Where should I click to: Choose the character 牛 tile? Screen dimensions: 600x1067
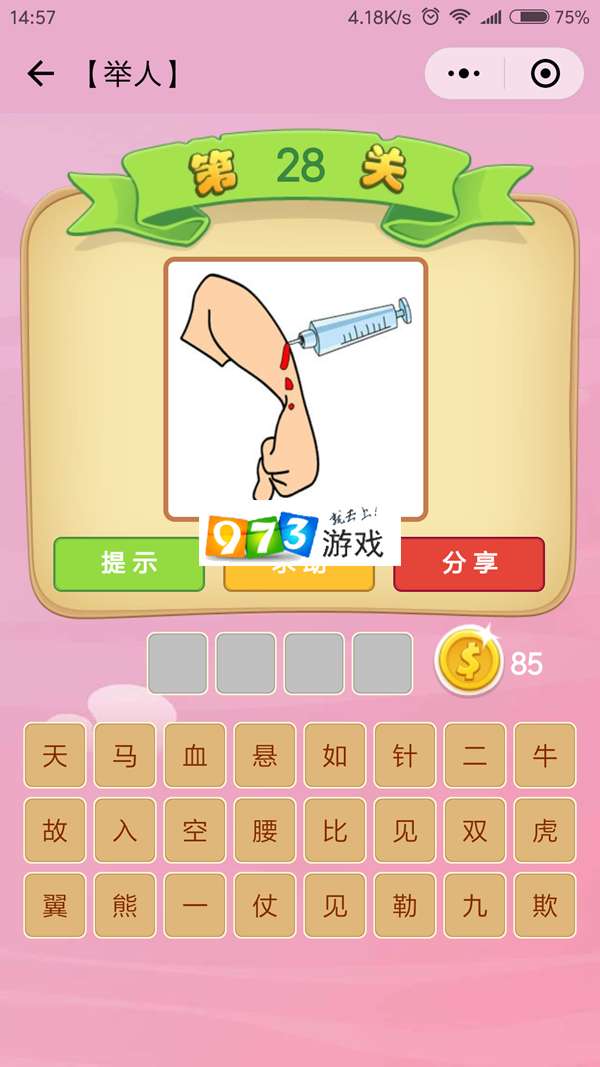tap(545, 755)
